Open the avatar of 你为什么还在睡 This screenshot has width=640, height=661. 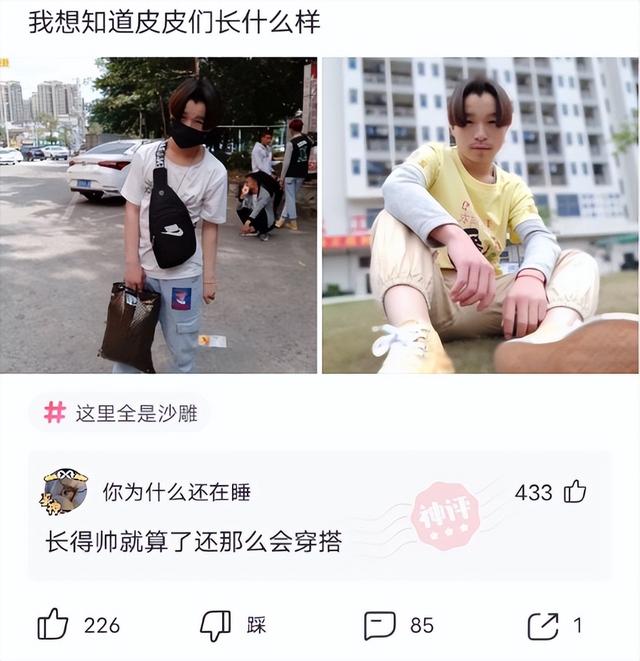63,491
